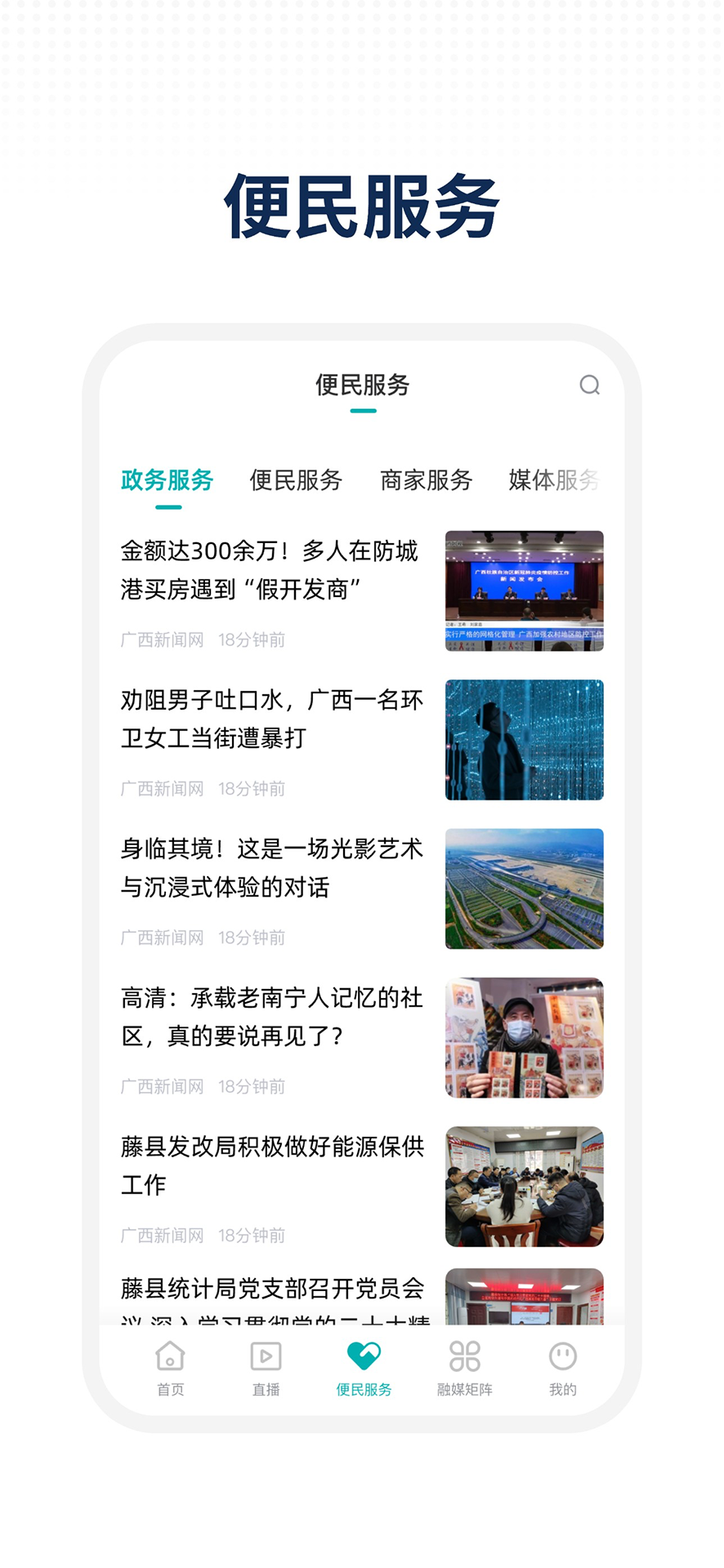Open the search magnifier icon
The width and height of the screenshot is (724, 1568).
[589, 384]
